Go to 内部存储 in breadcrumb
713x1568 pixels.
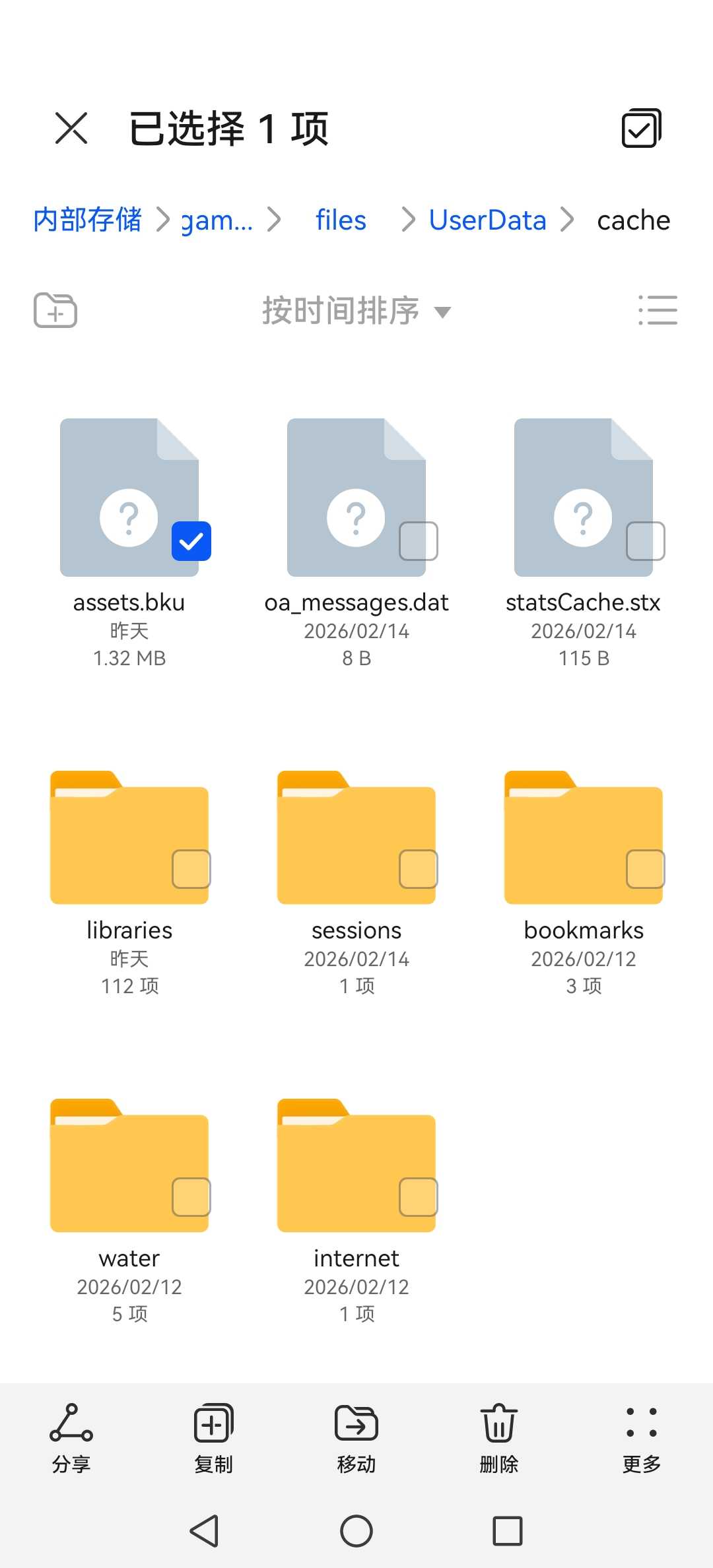point(87,220)
